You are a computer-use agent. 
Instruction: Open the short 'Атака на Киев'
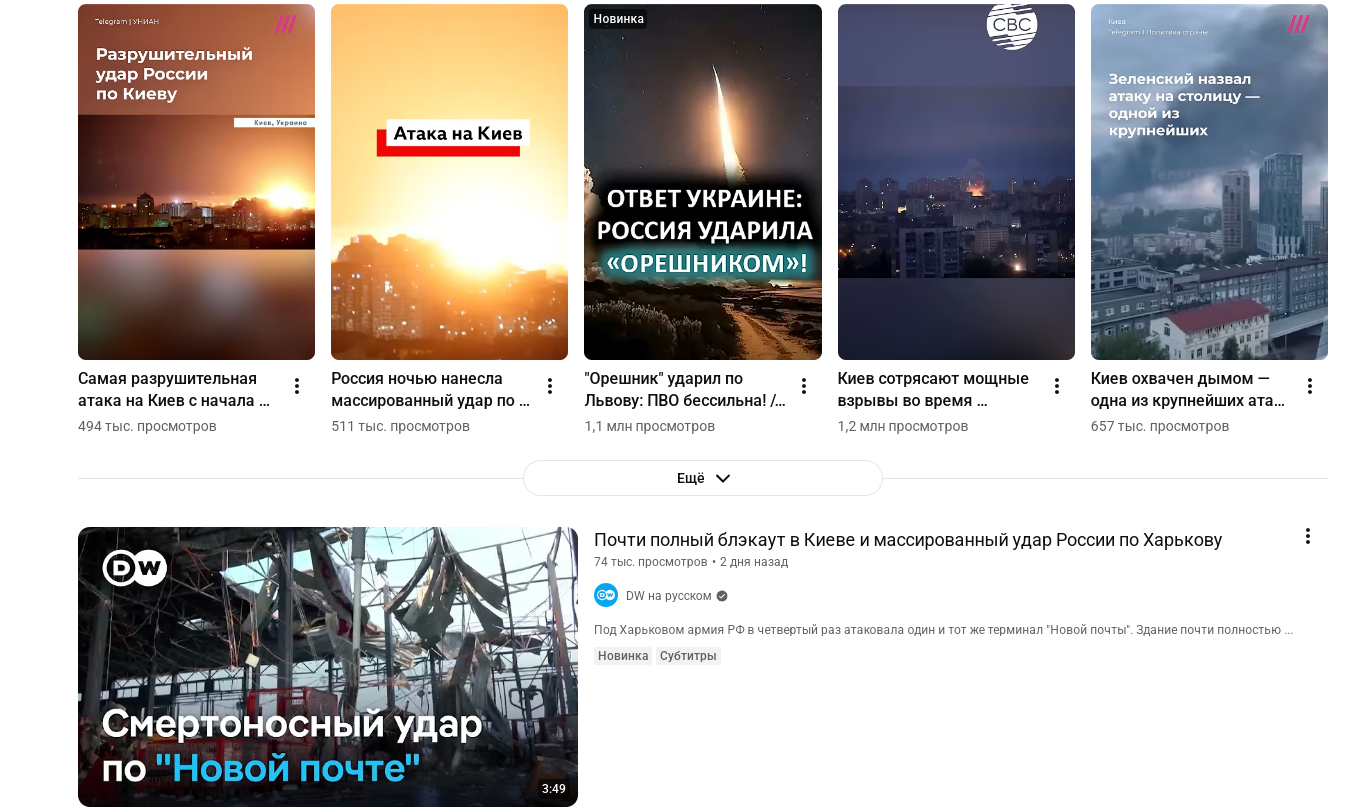[449, 182]
